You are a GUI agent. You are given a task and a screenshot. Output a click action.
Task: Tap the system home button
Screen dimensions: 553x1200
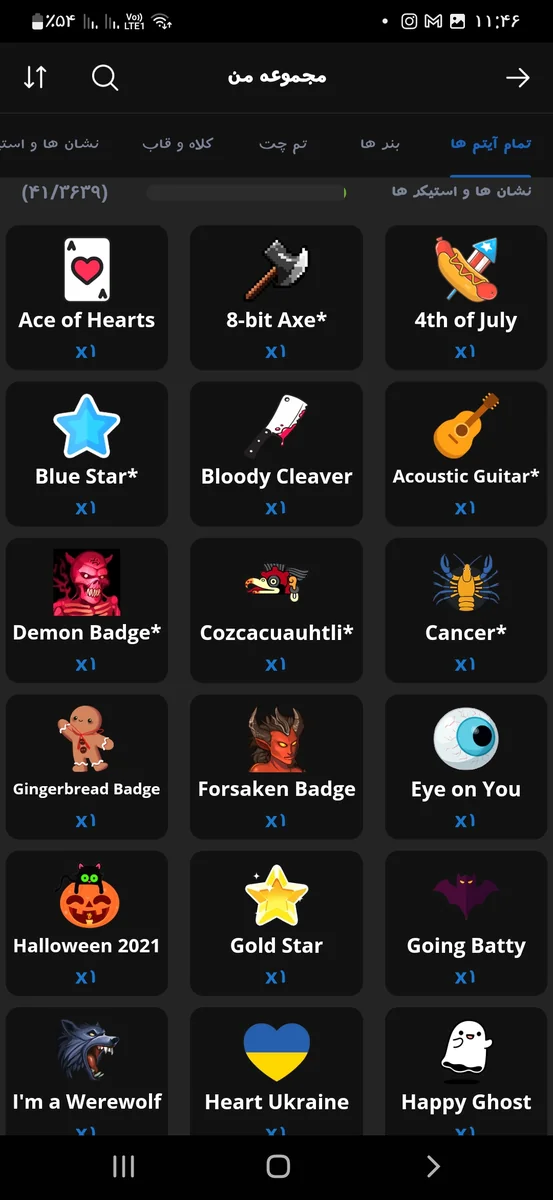(278, 1166)
